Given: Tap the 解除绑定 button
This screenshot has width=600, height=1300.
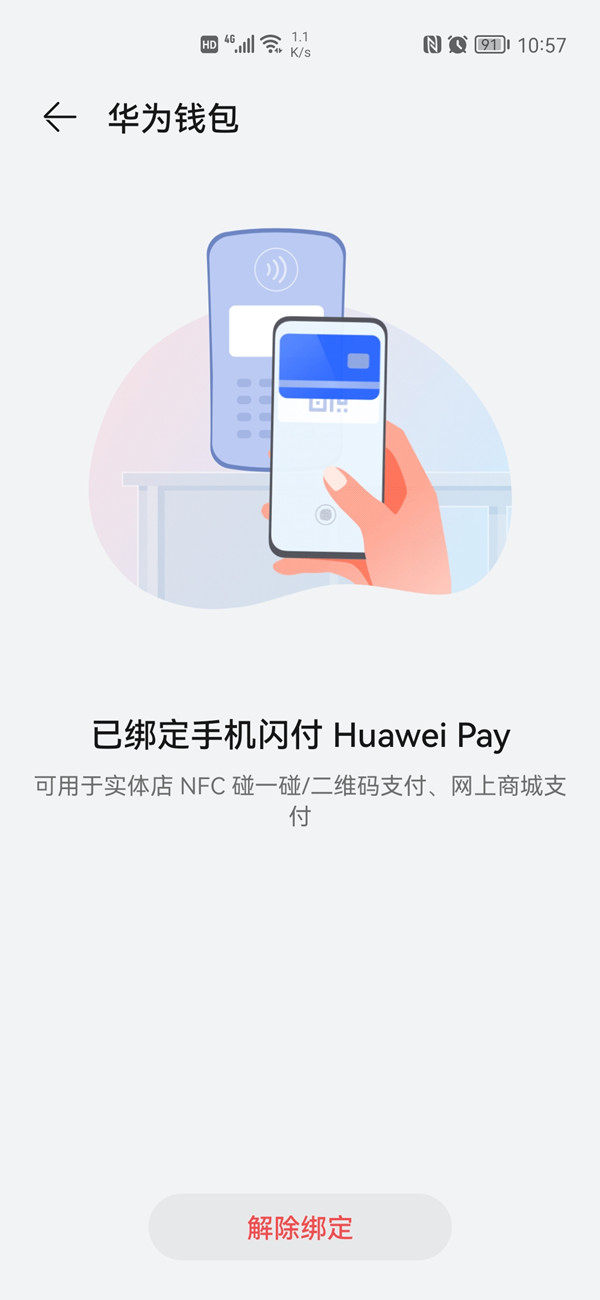Looking at the screenshot, I should point(300,1226).
